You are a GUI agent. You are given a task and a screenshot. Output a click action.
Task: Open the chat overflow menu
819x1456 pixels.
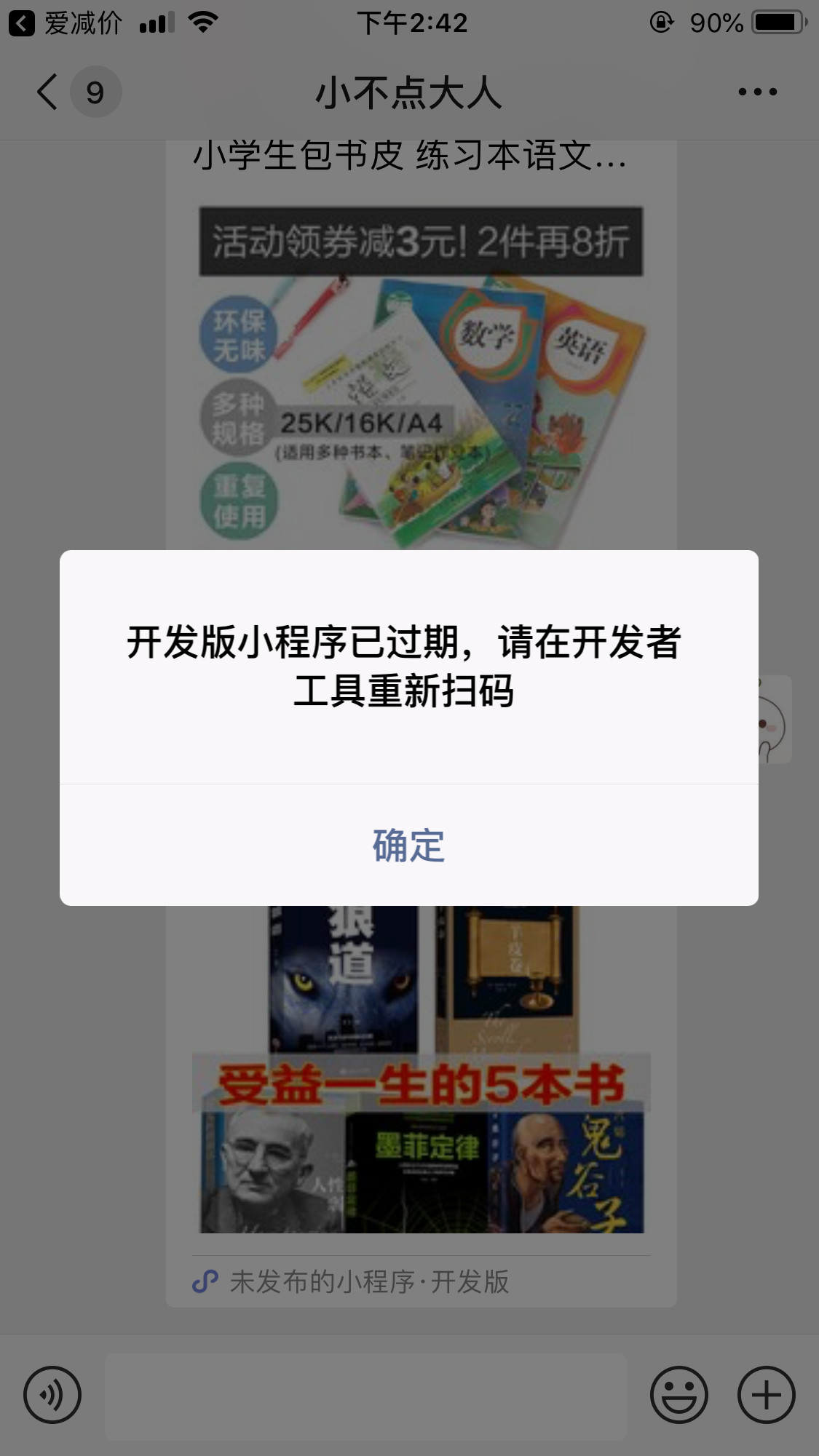click(x=757, y=92)
